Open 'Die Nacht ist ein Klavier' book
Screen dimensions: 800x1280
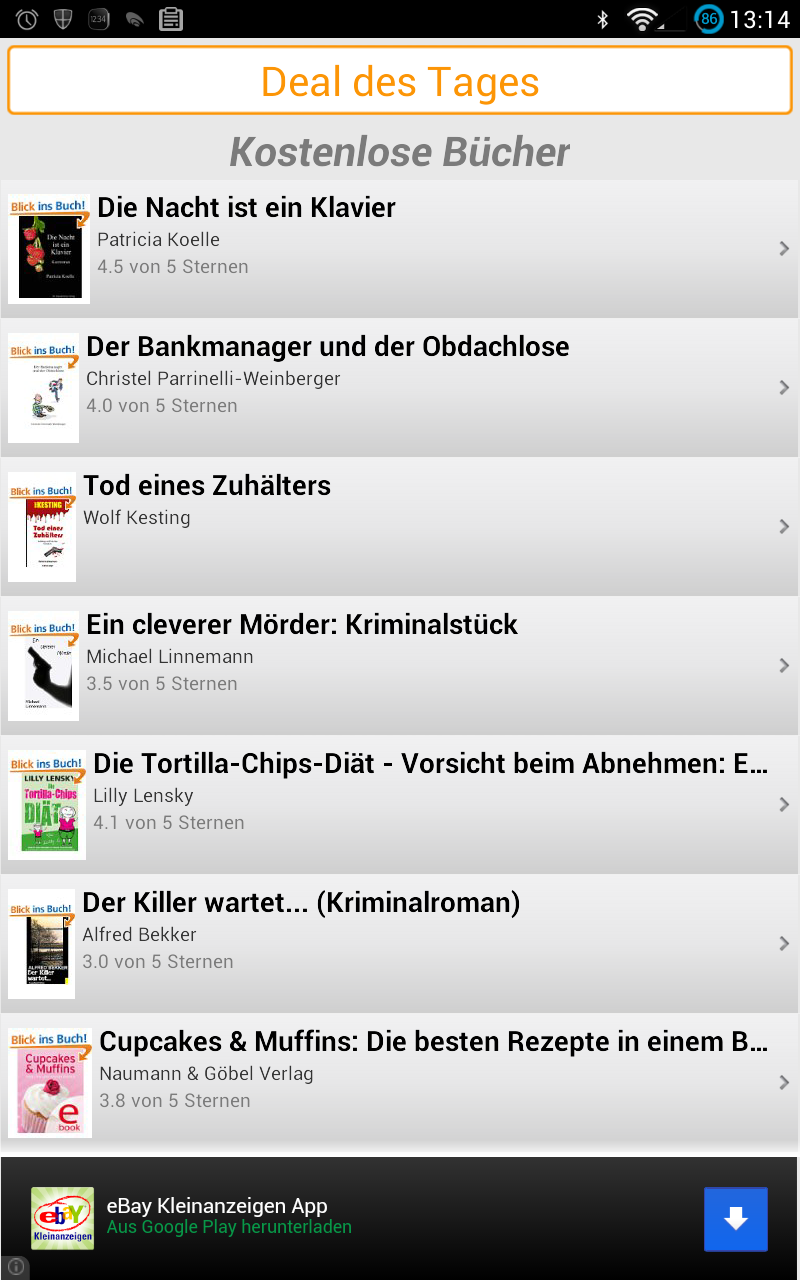(x=400, y=248)
